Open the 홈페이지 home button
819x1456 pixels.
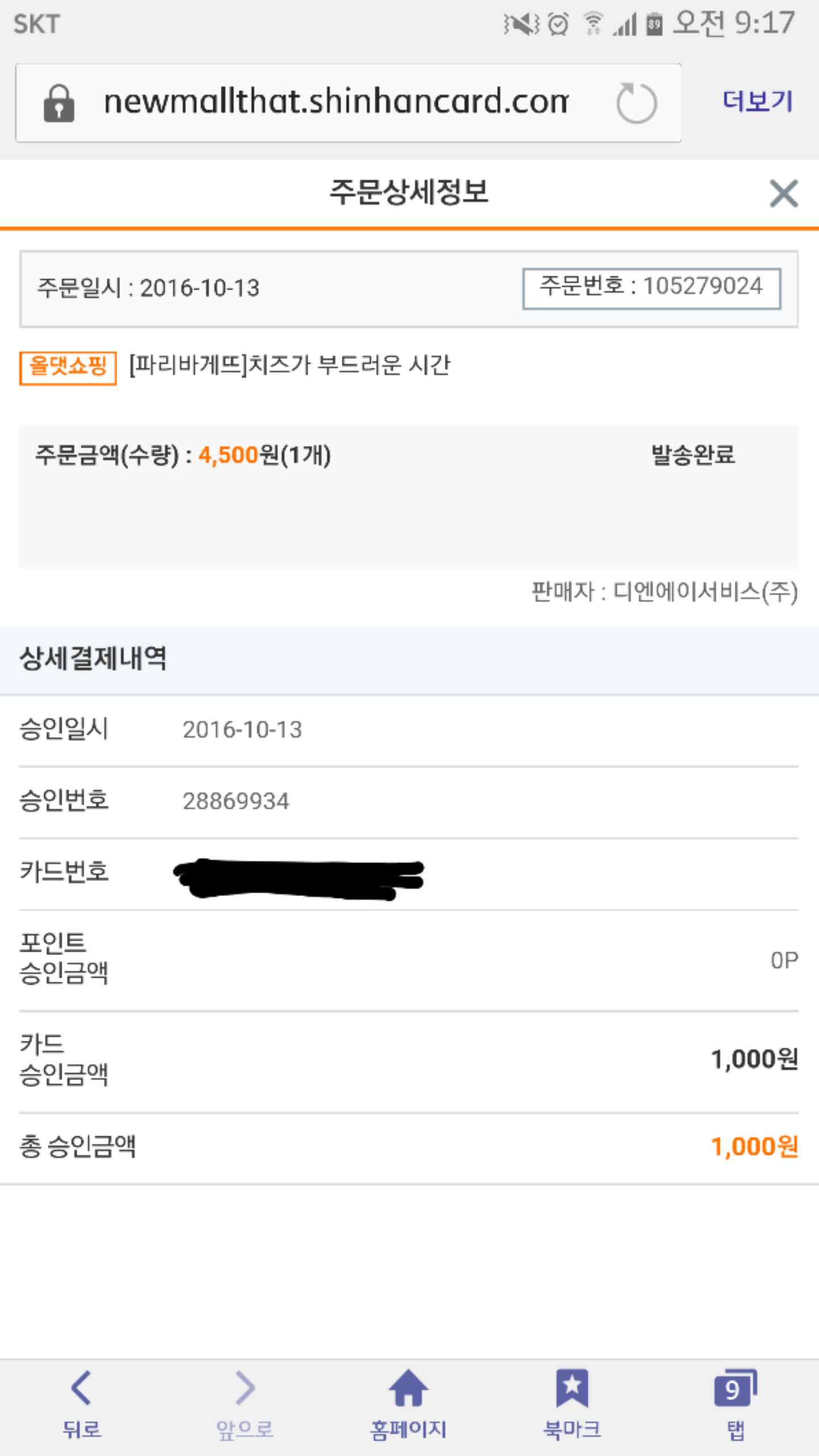click(x=408, y=1405)
